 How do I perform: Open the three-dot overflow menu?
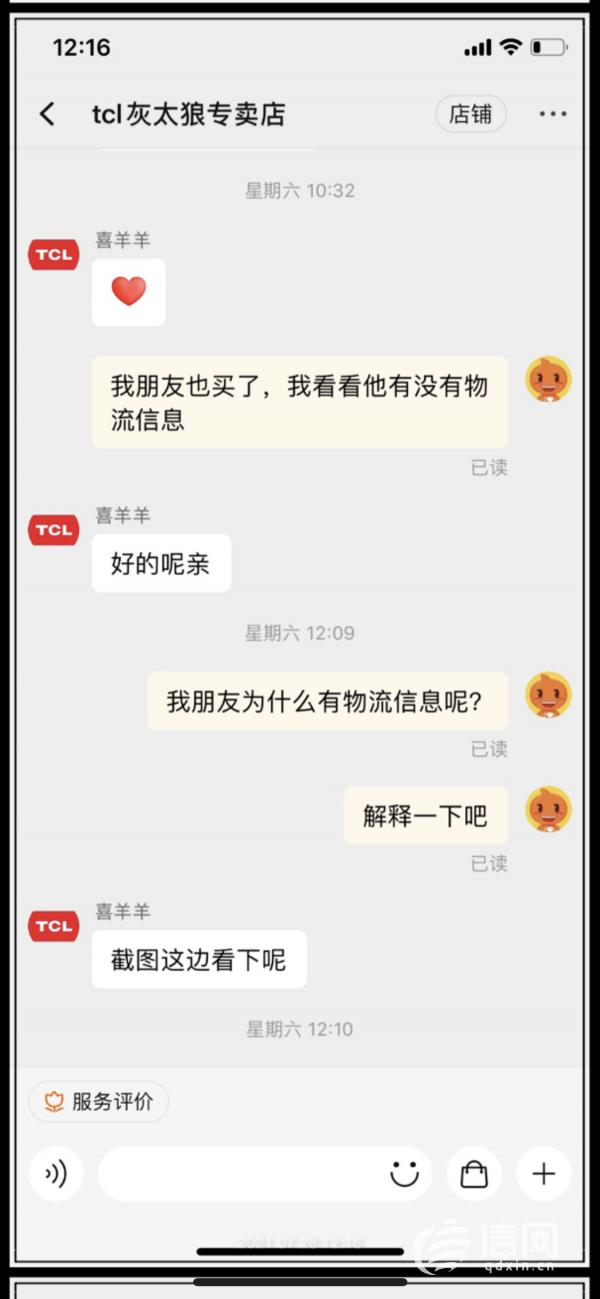(x=553, y=114)
